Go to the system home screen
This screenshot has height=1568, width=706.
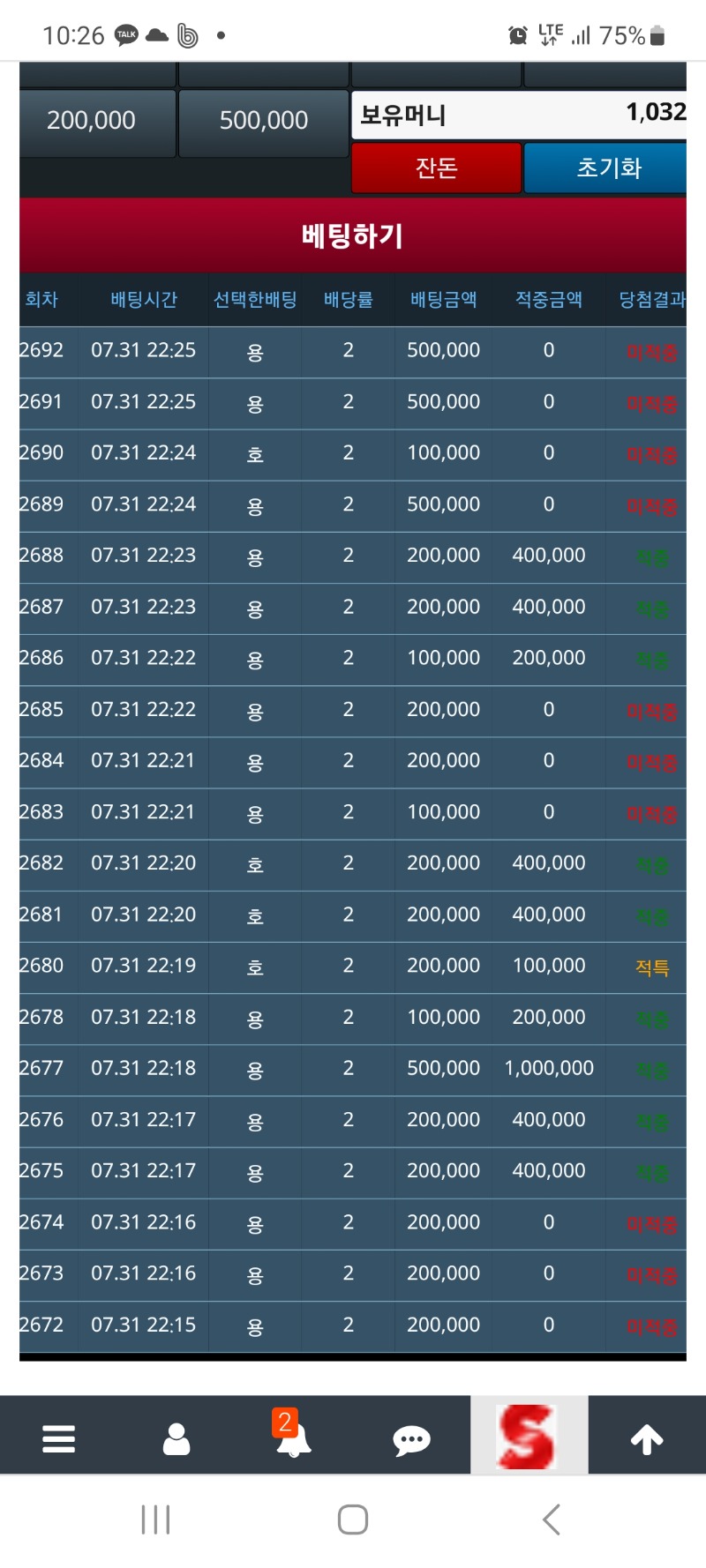(353, 1519)
